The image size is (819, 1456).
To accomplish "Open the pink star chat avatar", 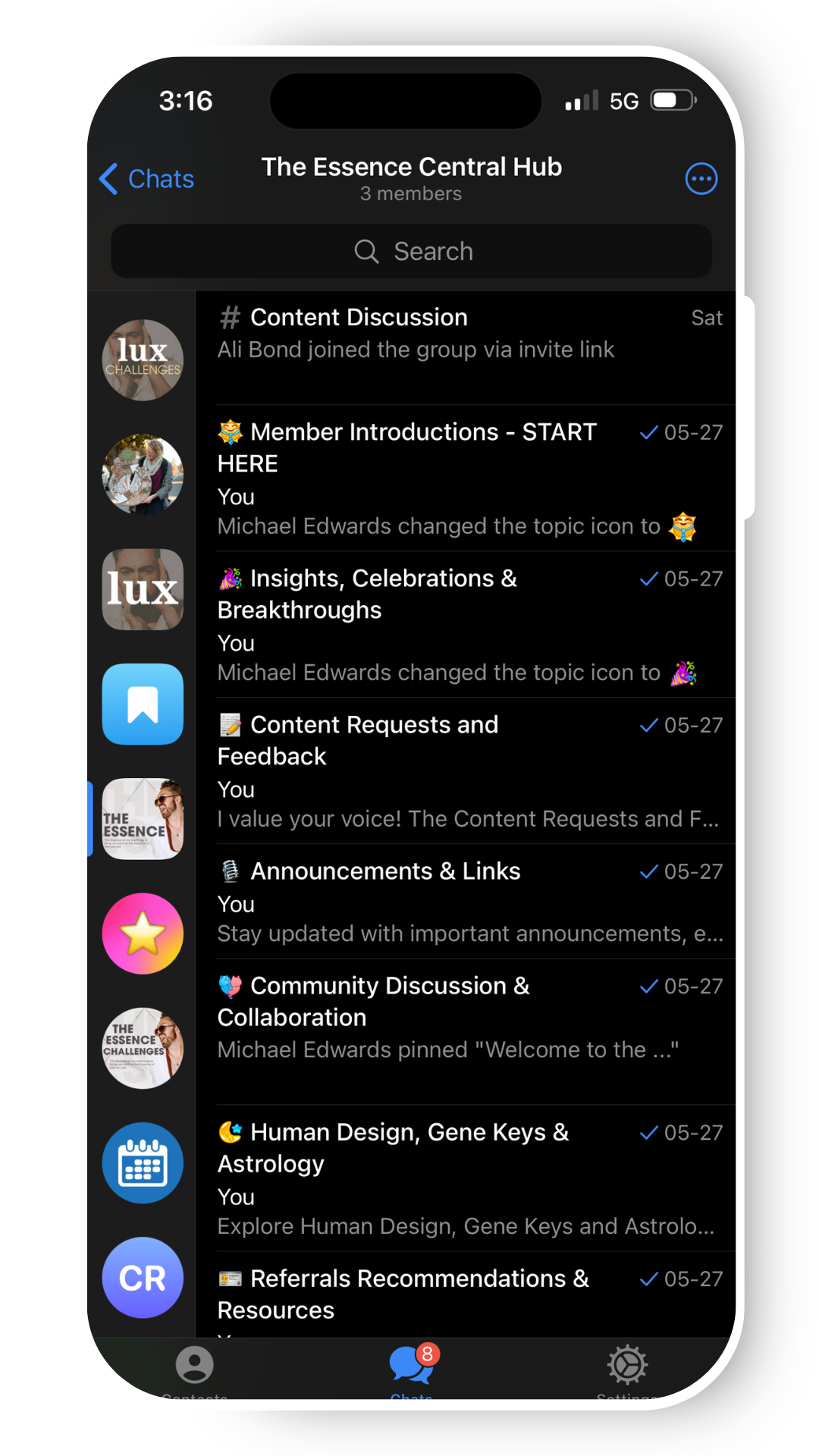I will tap(143, 934).
